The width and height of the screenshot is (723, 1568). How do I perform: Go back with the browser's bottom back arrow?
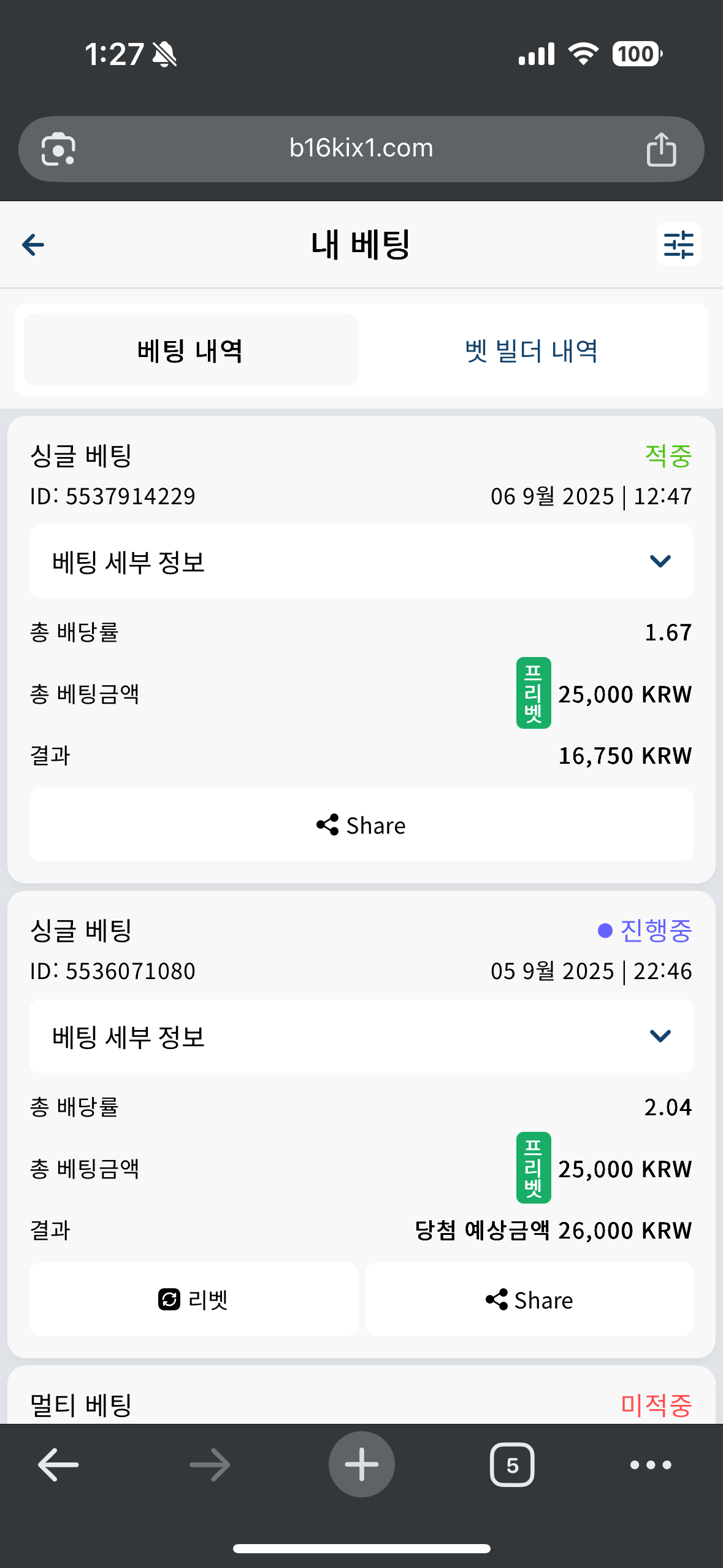pos(58,1465)
